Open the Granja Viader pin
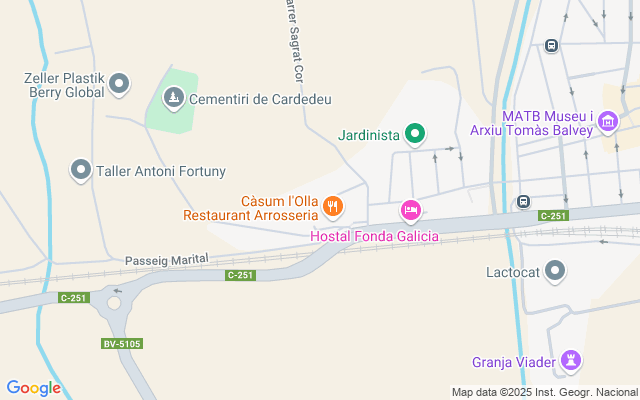Screen dimensions: 640x400 [x=570, y=359]
